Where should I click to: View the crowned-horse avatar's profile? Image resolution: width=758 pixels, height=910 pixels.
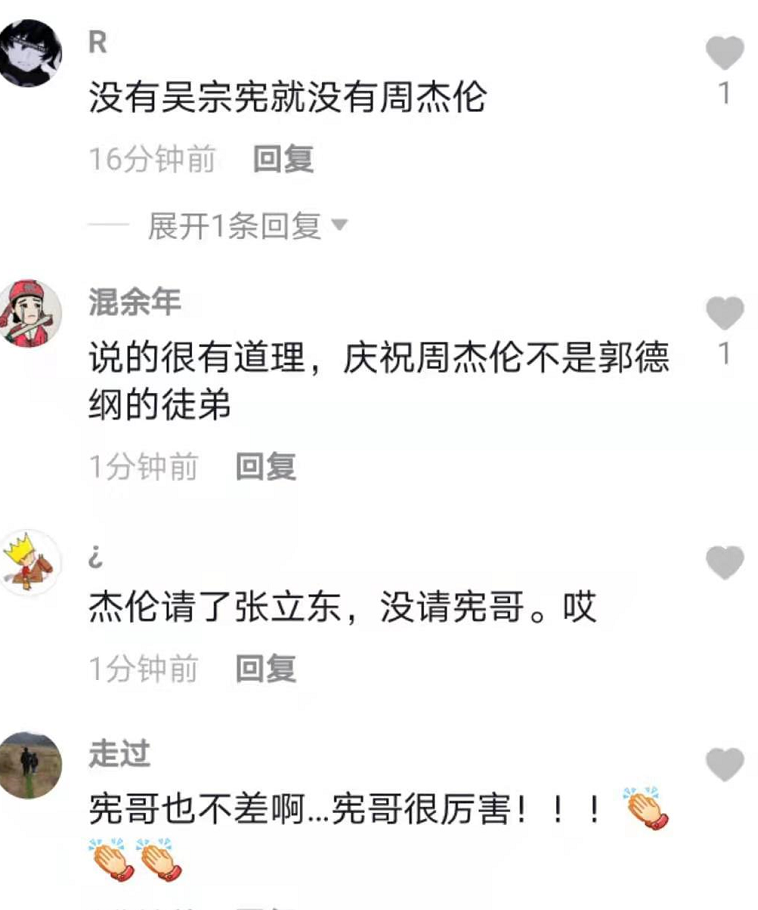coord(30,564)
